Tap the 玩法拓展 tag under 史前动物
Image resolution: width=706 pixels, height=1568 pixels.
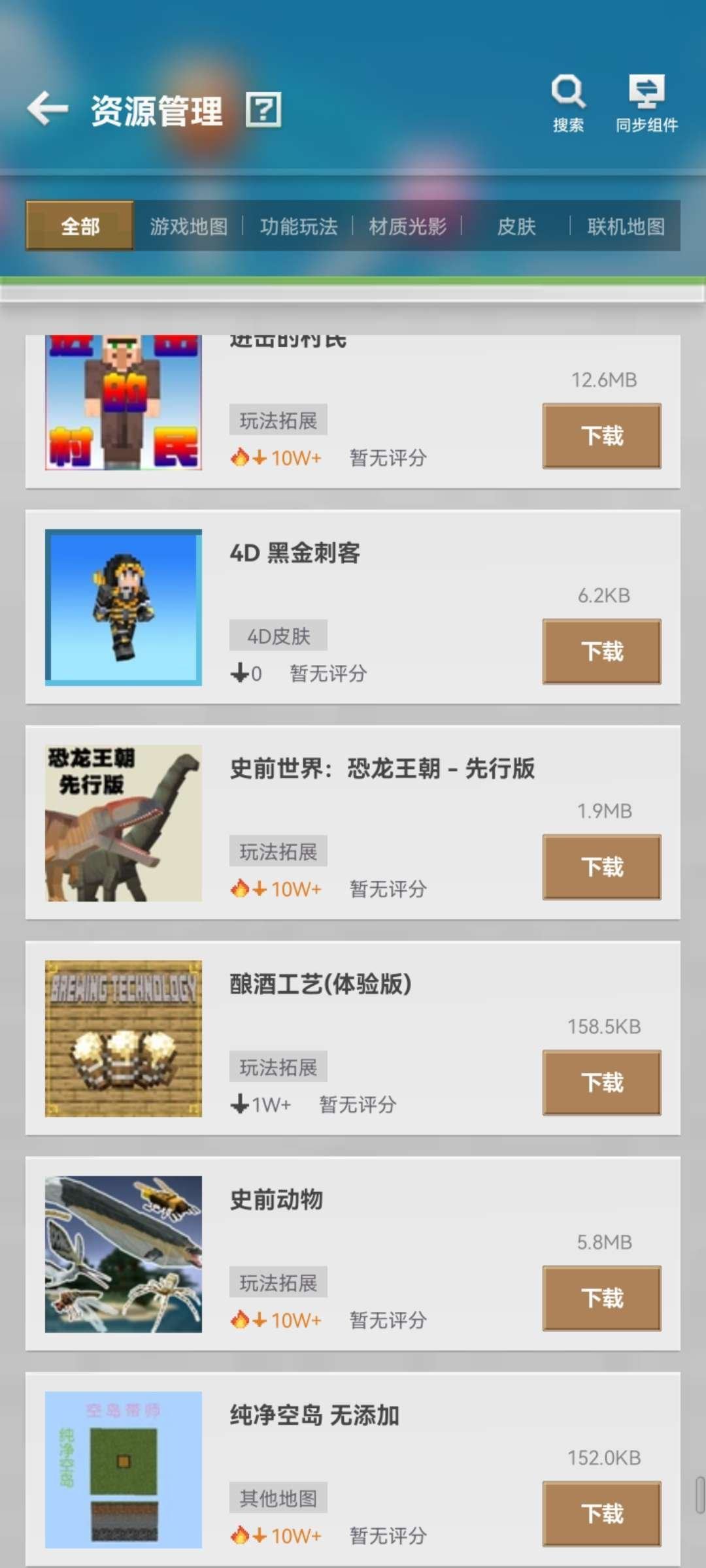click(x=278, y=1281)
